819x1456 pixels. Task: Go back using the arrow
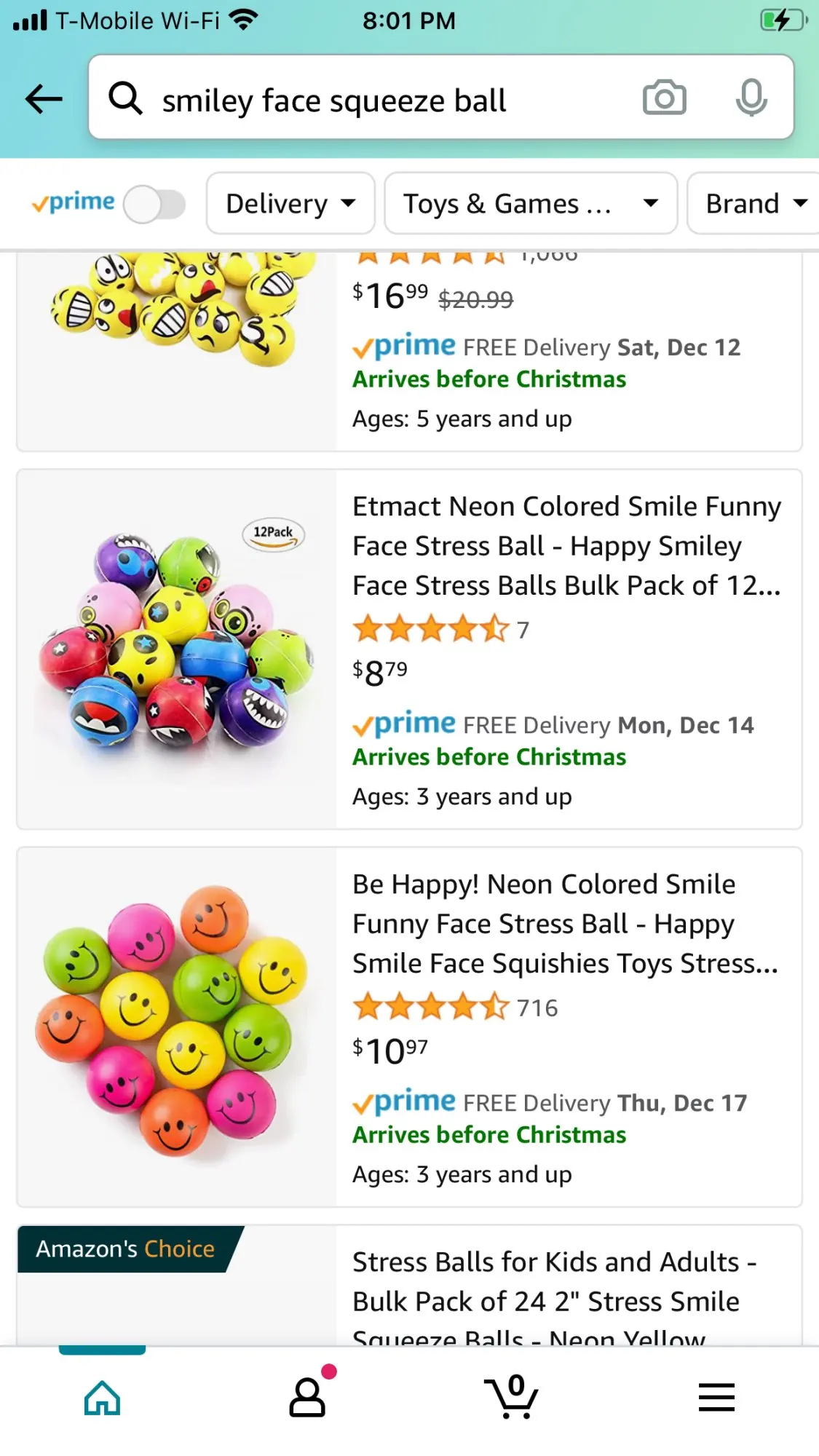(44, 99)
